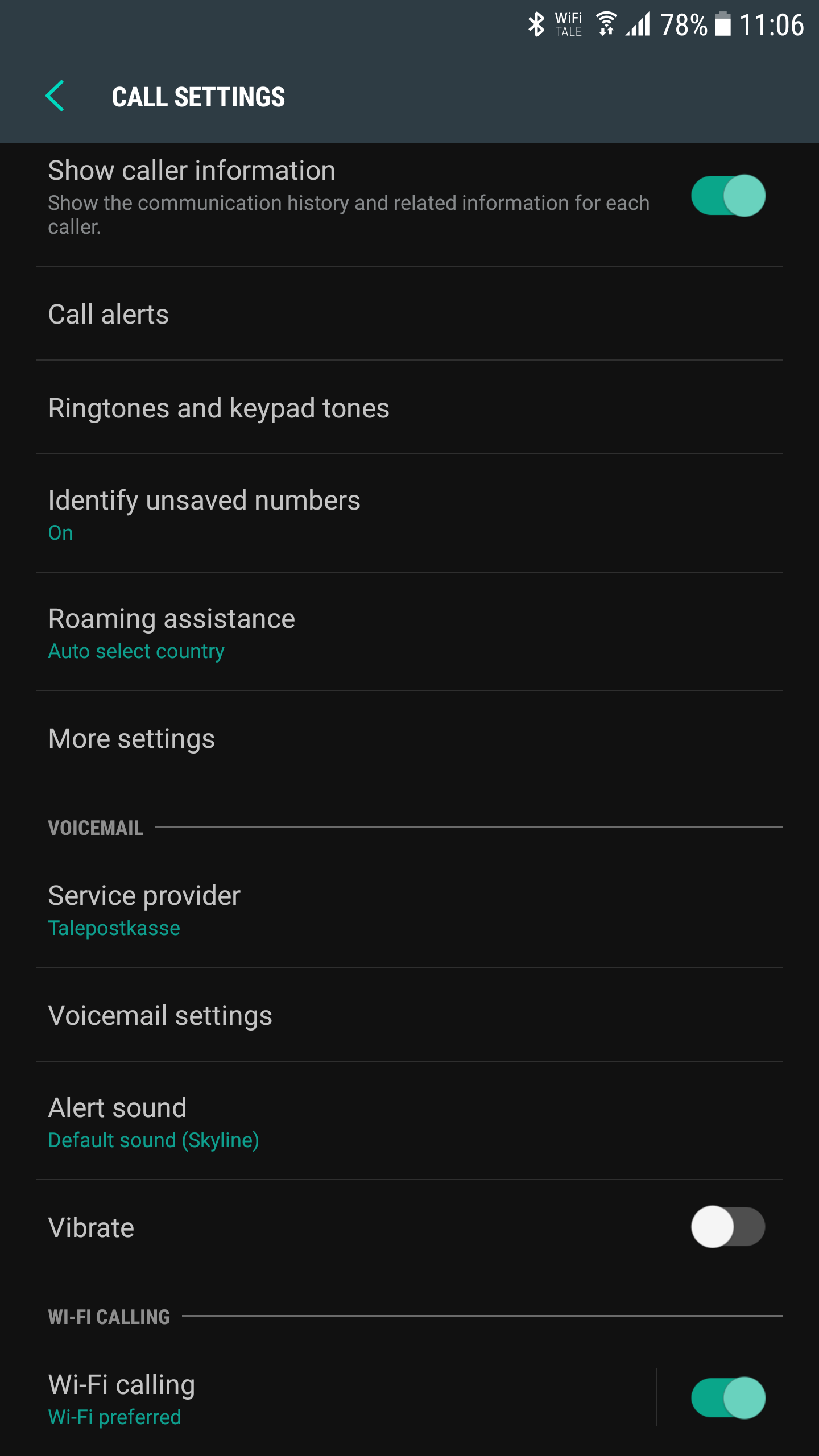Open Identify unsaved numbers setting
819x1456 pixels.
[409, 514]
